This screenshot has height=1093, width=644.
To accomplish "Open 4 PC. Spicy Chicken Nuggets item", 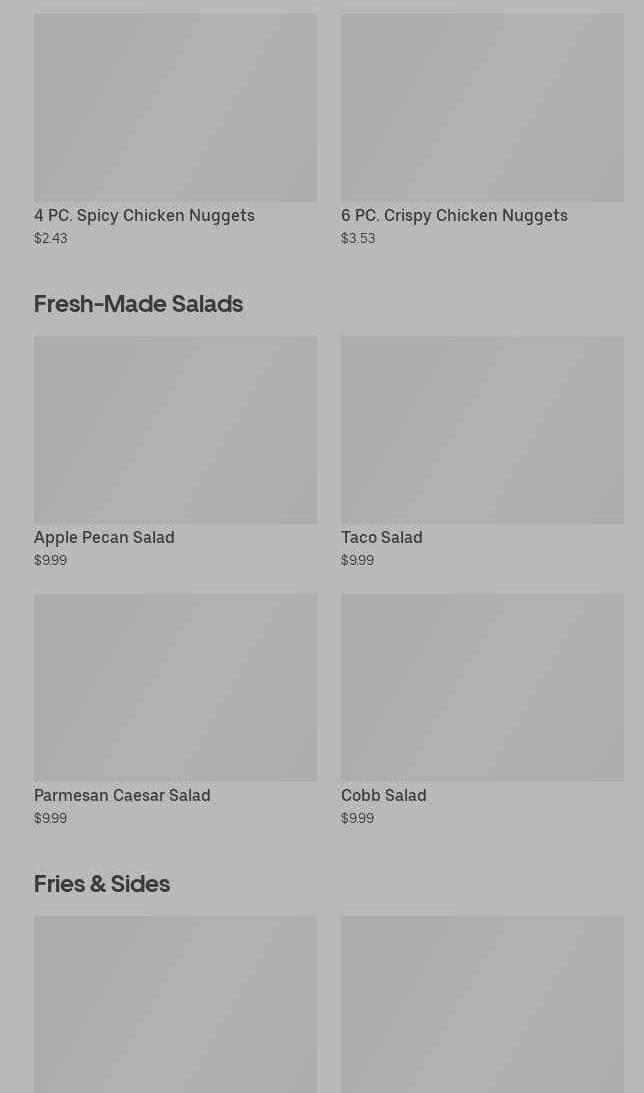I will pyautogui.click(x=175, y=130).
